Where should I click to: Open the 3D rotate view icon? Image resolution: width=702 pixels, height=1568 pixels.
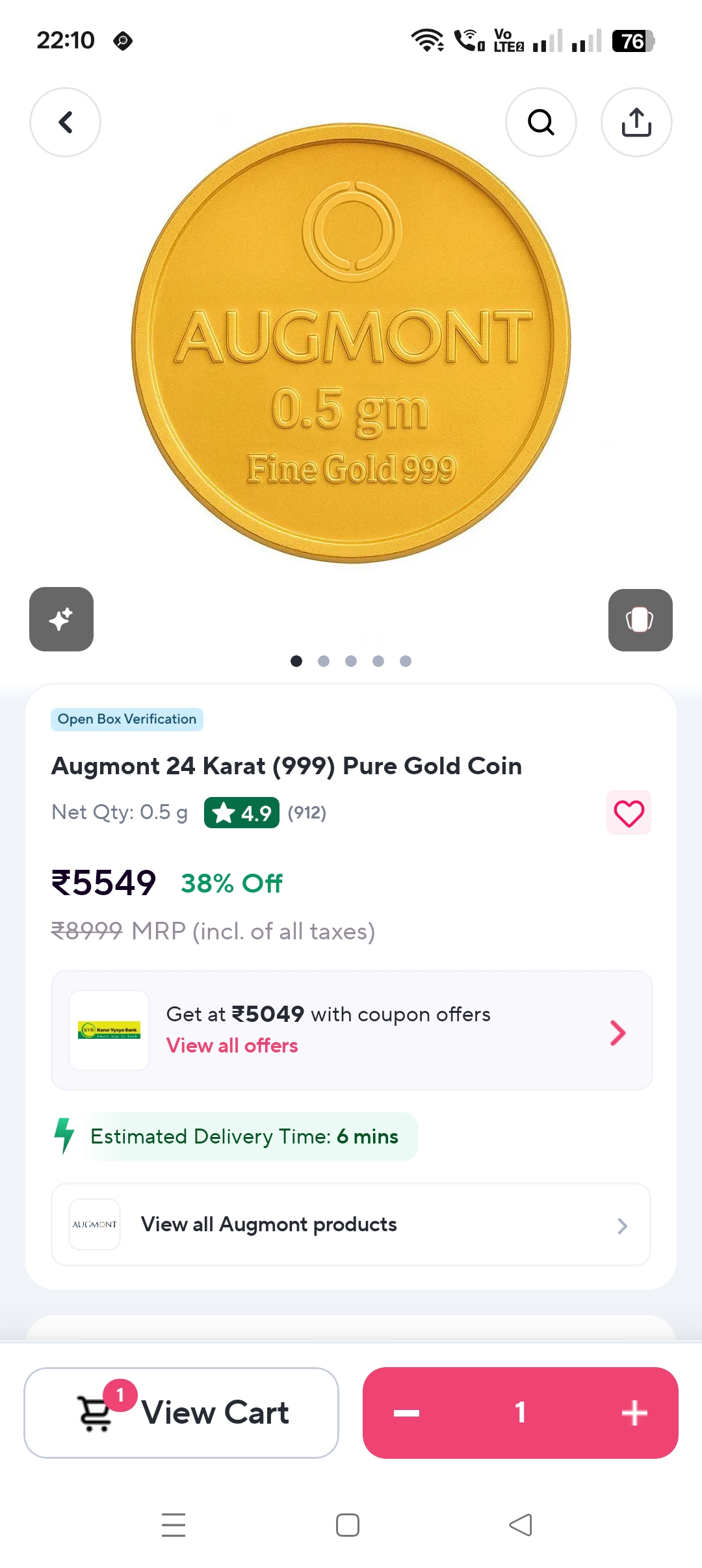coord(640,620)
